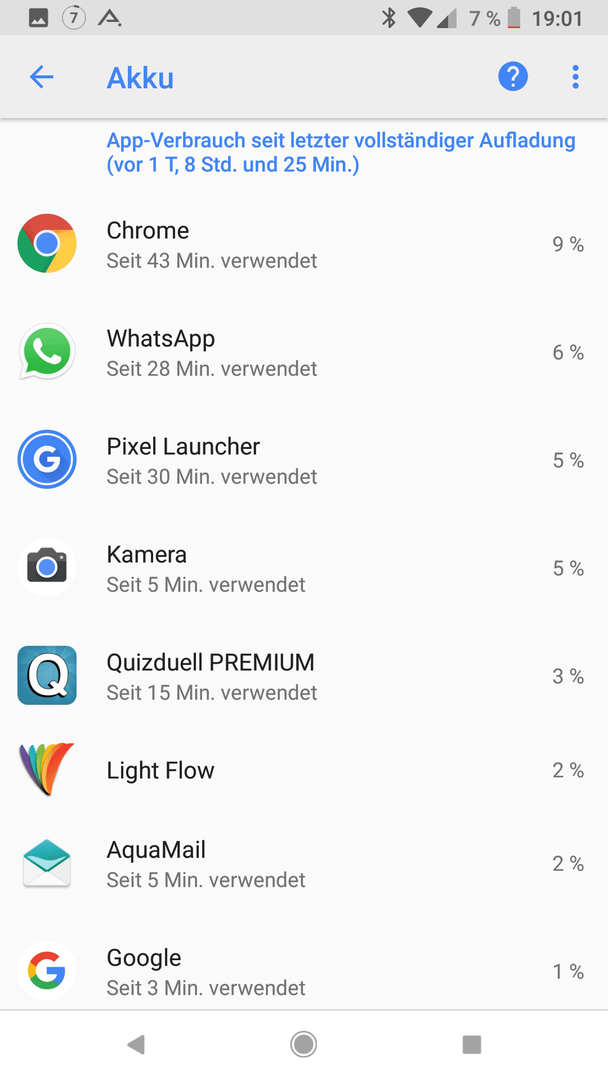Open the Quizduell PREMIUM entry

click(304, 676)
